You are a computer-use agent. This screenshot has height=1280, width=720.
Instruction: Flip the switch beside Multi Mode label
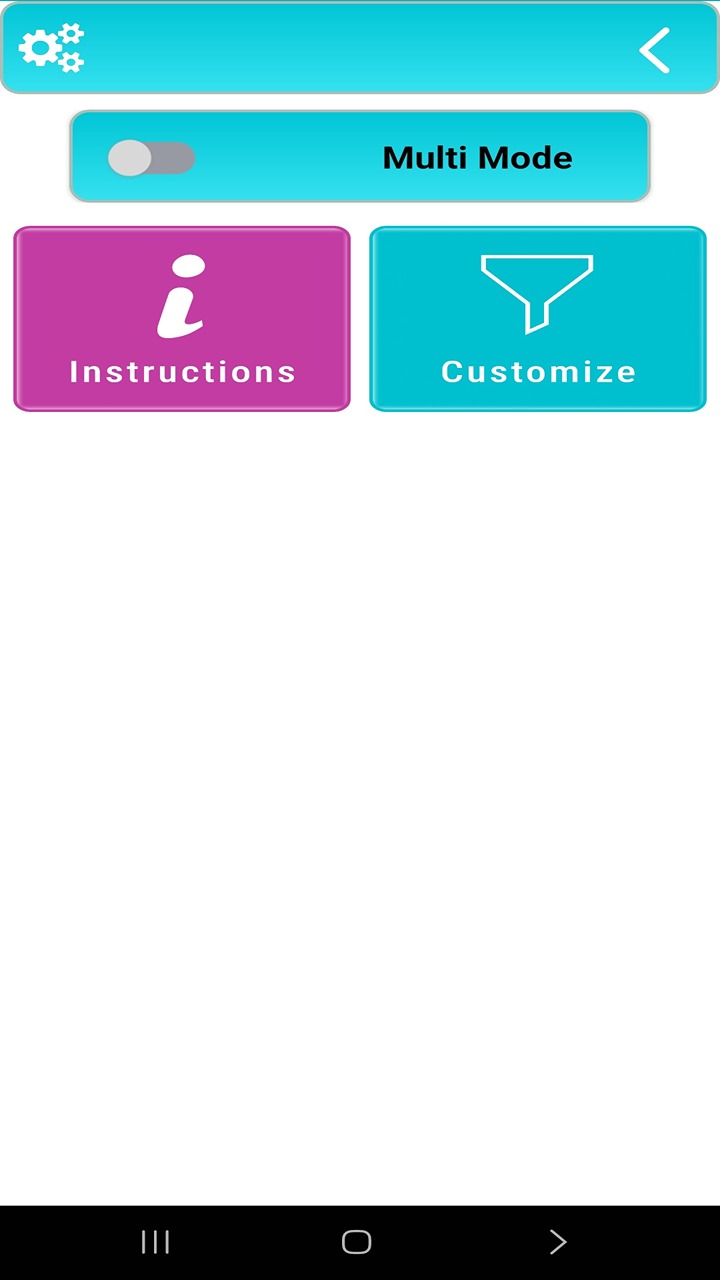(x=152, y=156)
